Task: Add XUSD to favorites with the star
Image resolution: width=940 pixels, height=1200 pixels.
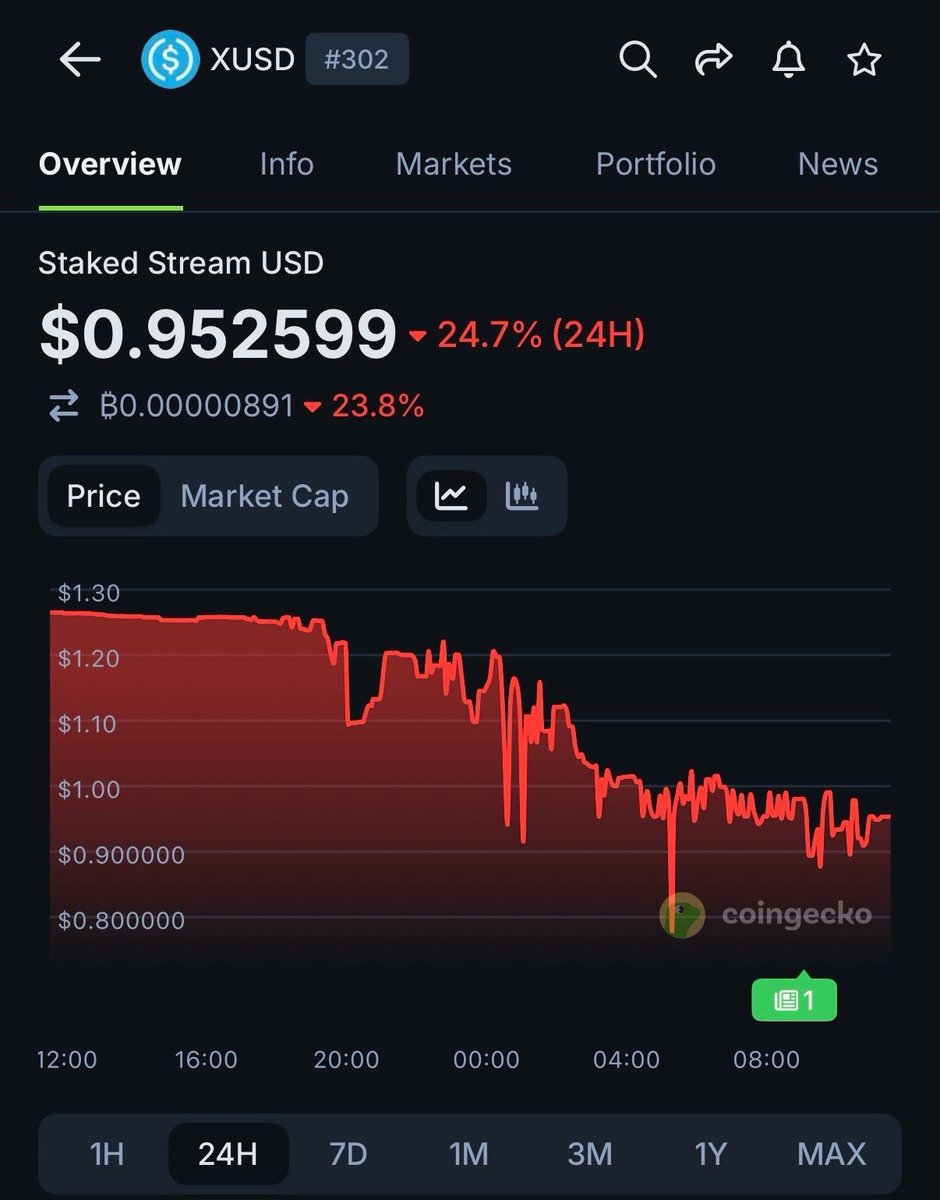Action: (864, 61)
